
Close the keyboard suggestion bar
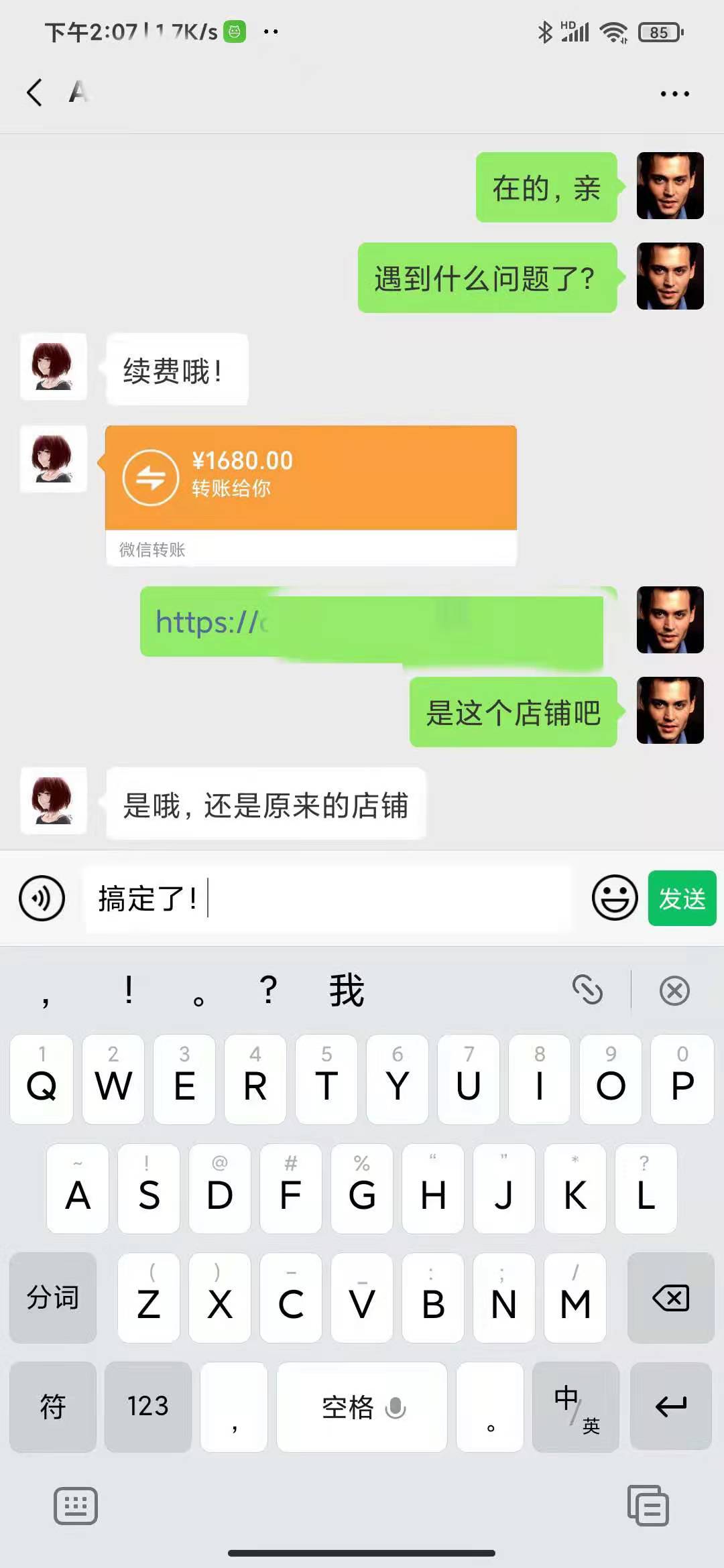coord(674,990)
